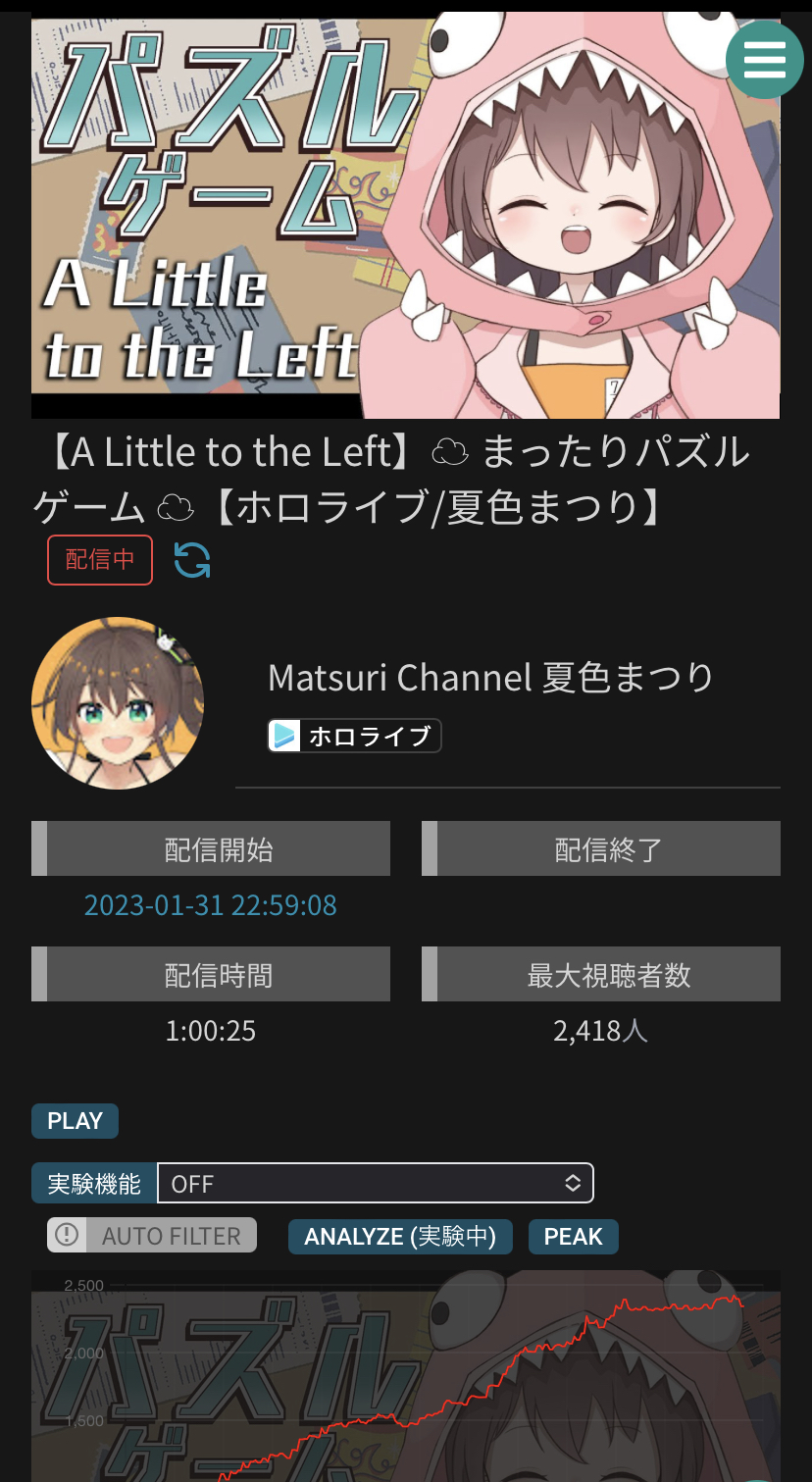This screenshot has width=812, height=1482.
Task: Open the Matsuri Channel 夏色まつり page
Action: coord(490,678)
